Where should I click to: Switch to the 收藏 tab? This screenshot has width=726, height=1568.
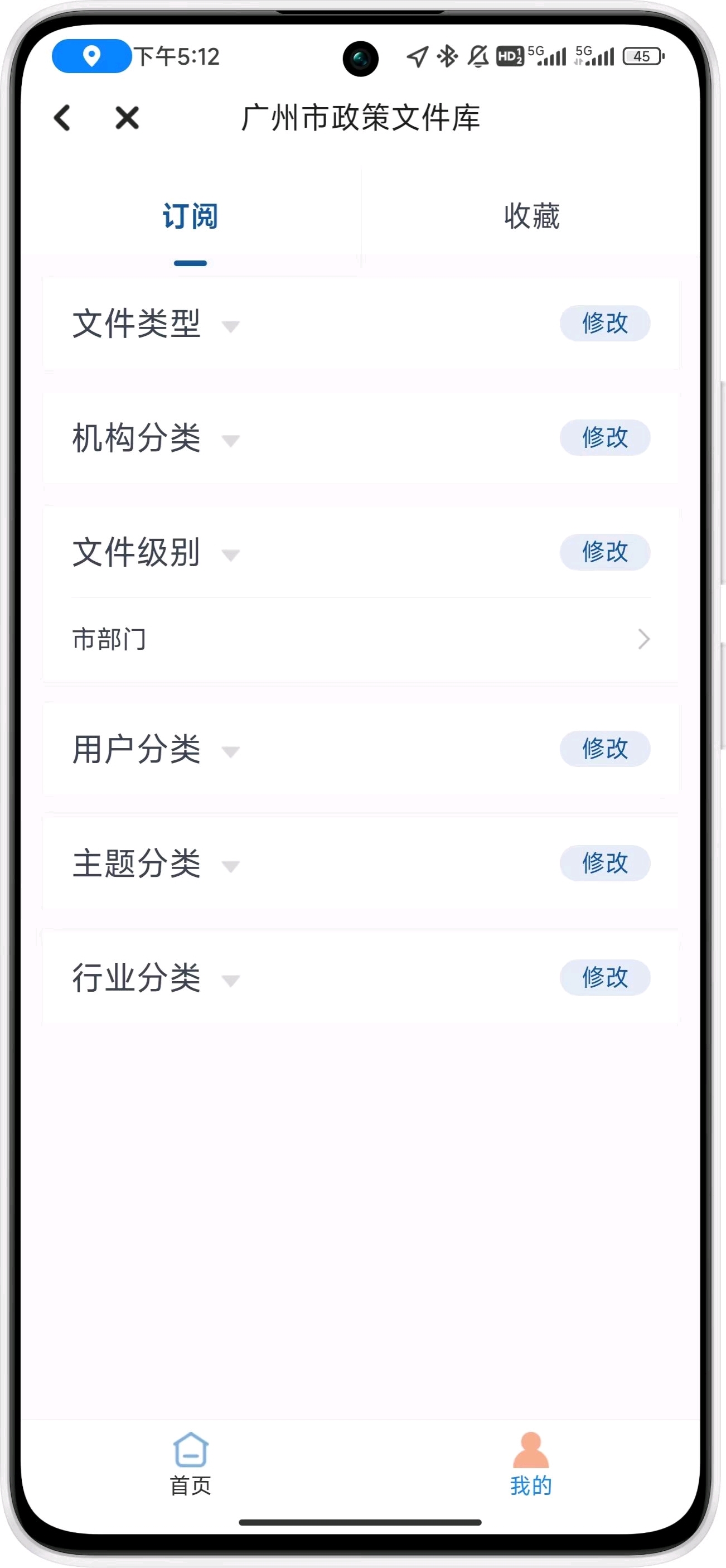click(531, 216)
